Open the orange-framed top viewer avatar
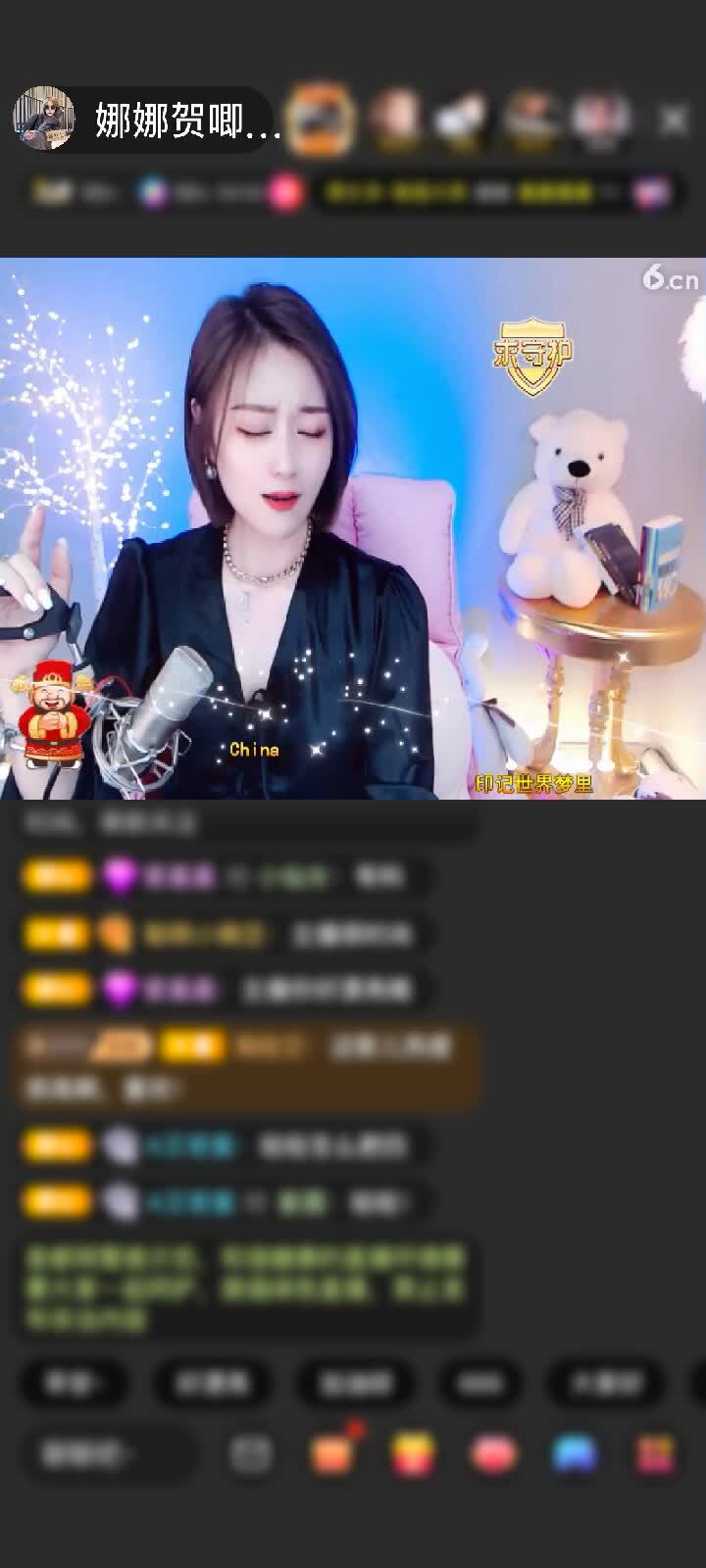The image size is (706, 1568). tap(324, 120)
